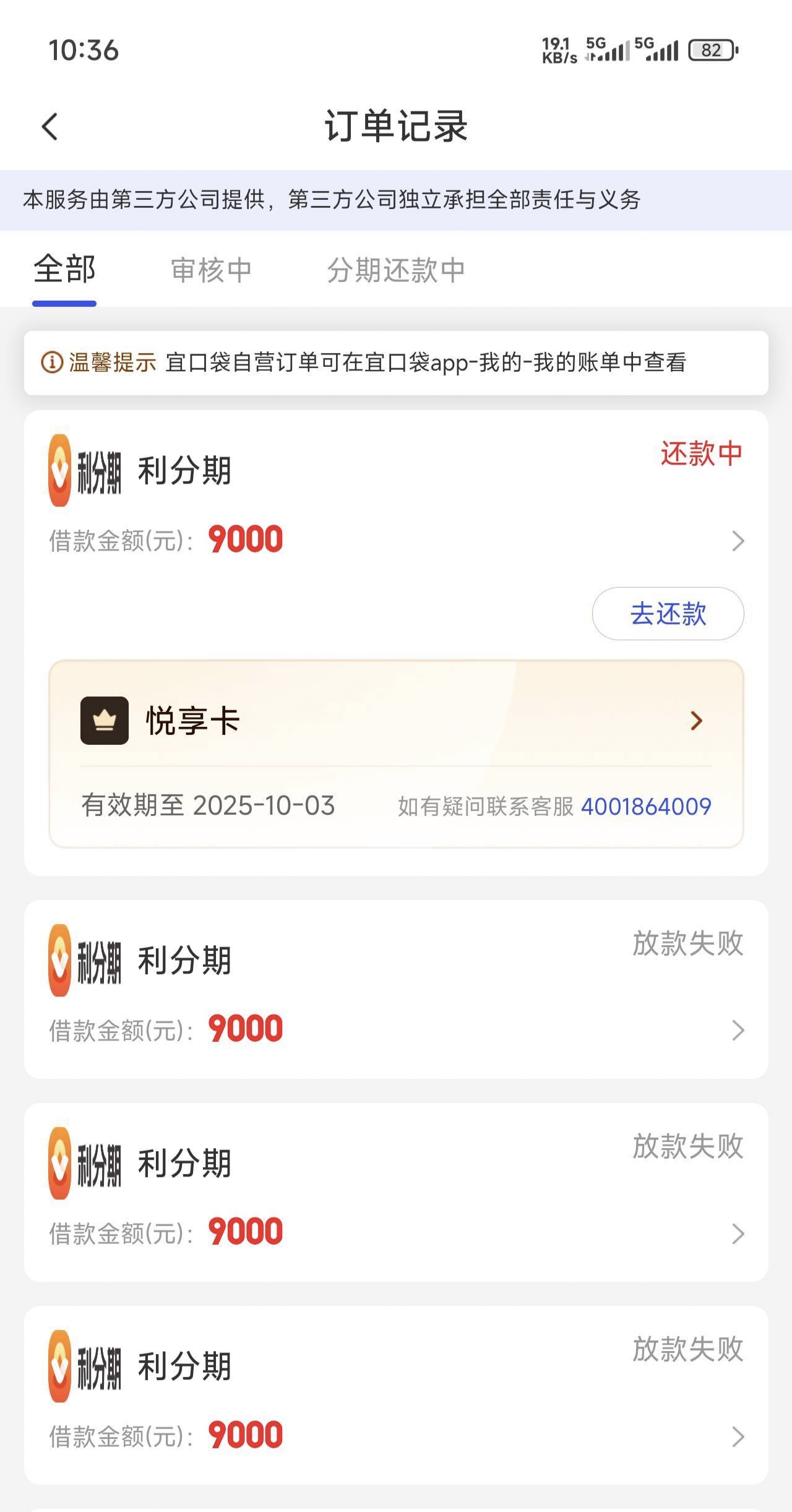Switch to the 分期还款中 tab

(396, 270)
